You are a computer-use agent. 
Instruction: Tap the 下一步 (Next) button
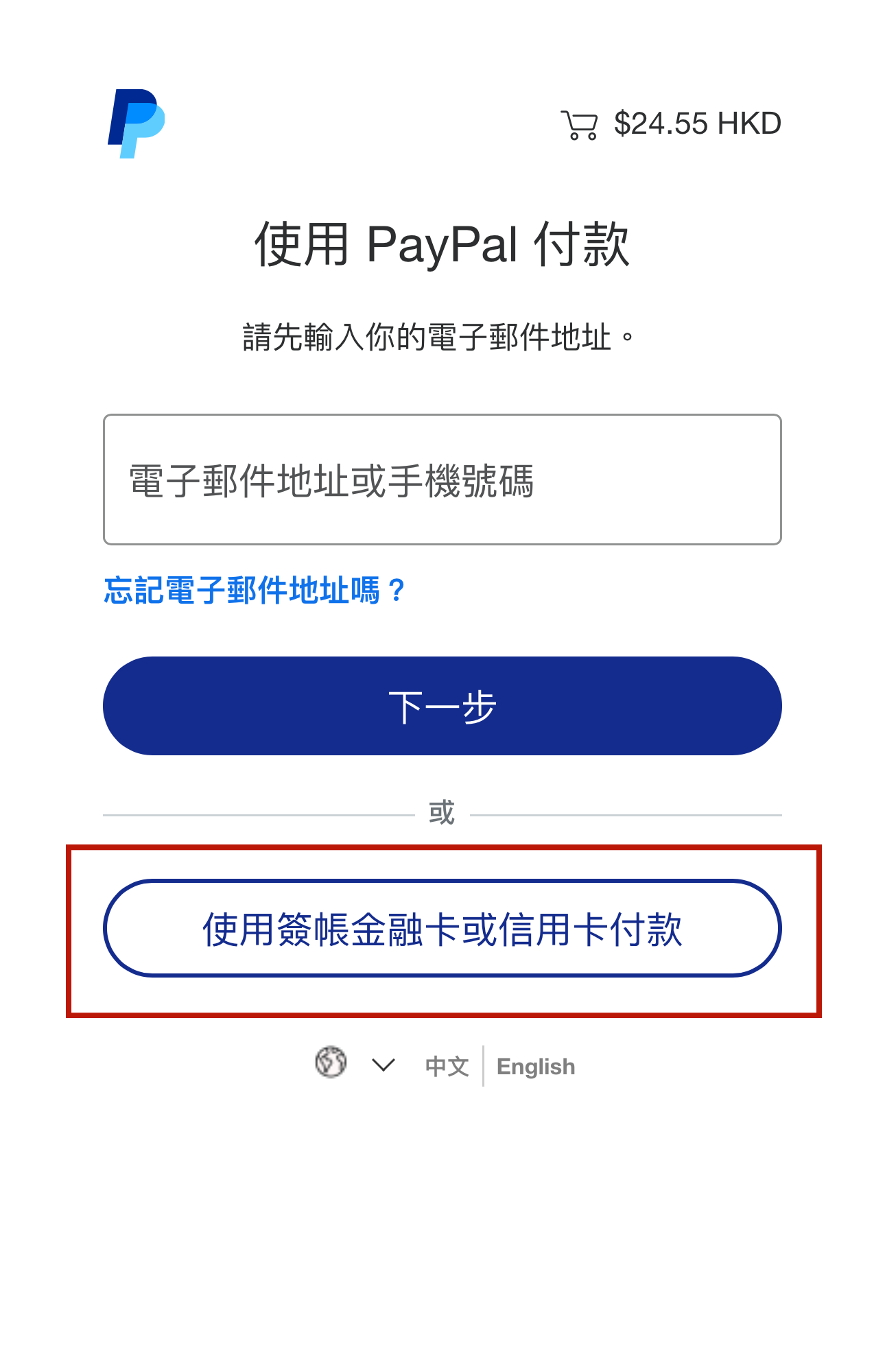[442, 706]
